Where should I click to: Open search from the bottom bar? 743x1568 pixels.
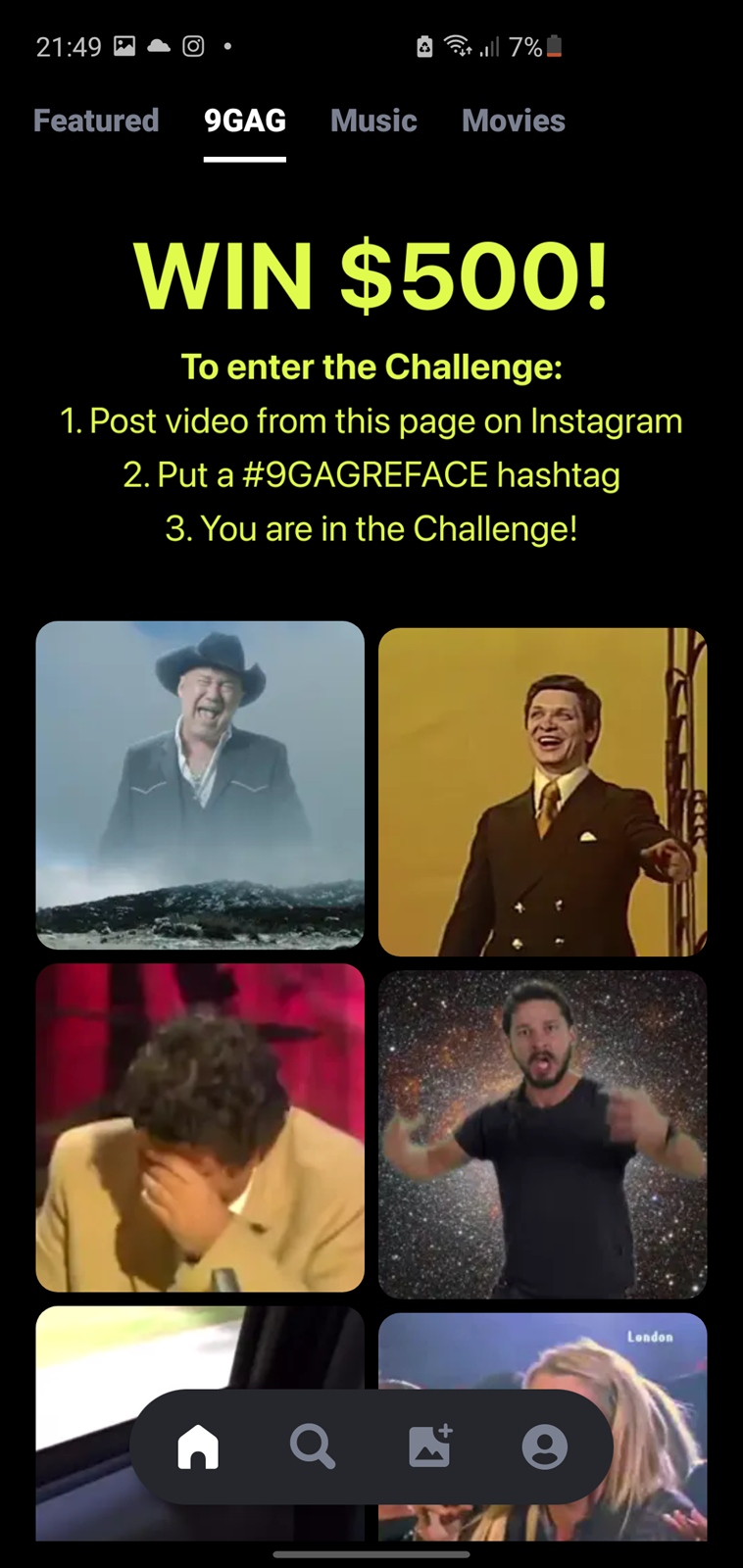[x=313, y=1446]
